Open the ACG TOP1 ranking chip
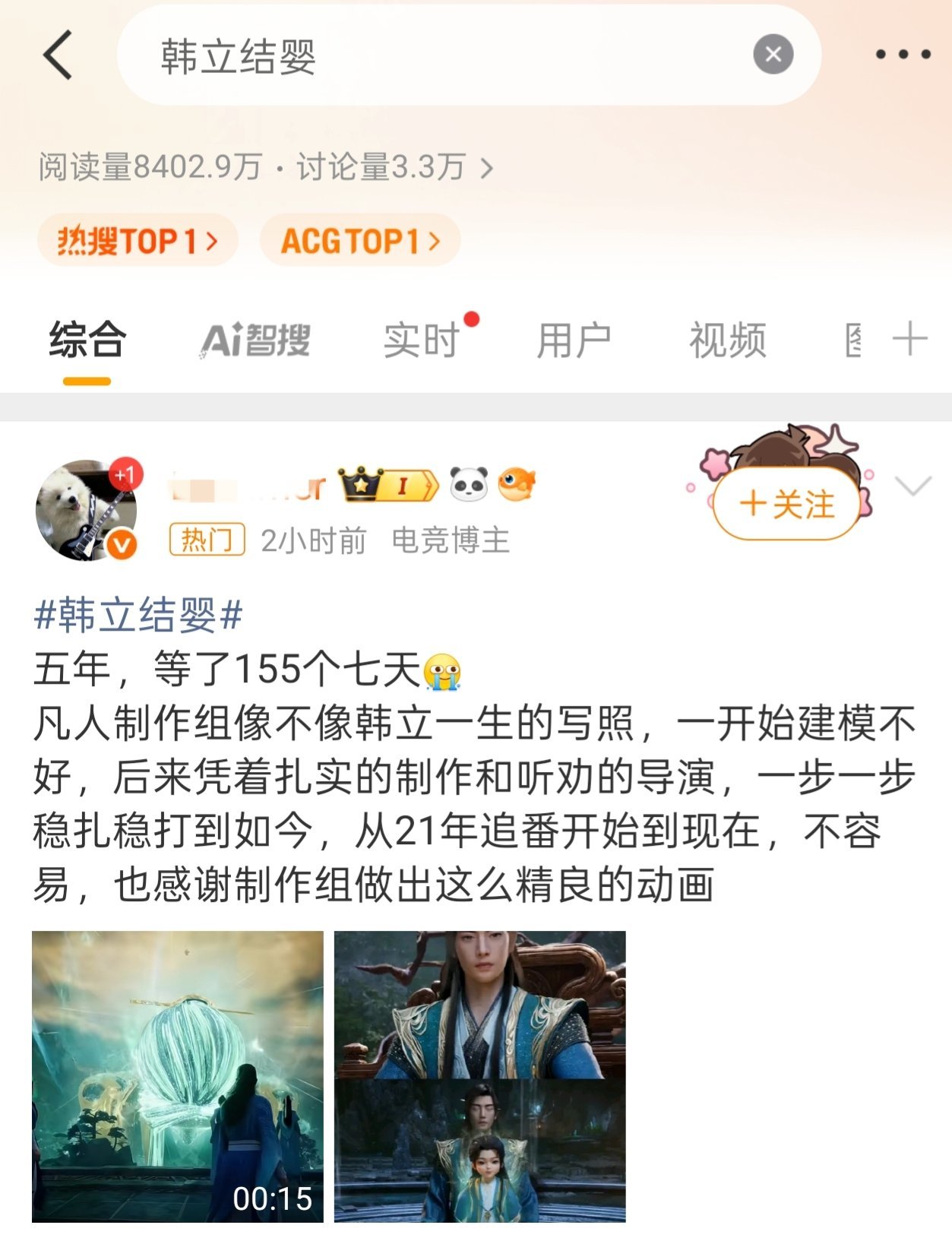This screenshot has width=952, height=1244. [x=360, y=241]
